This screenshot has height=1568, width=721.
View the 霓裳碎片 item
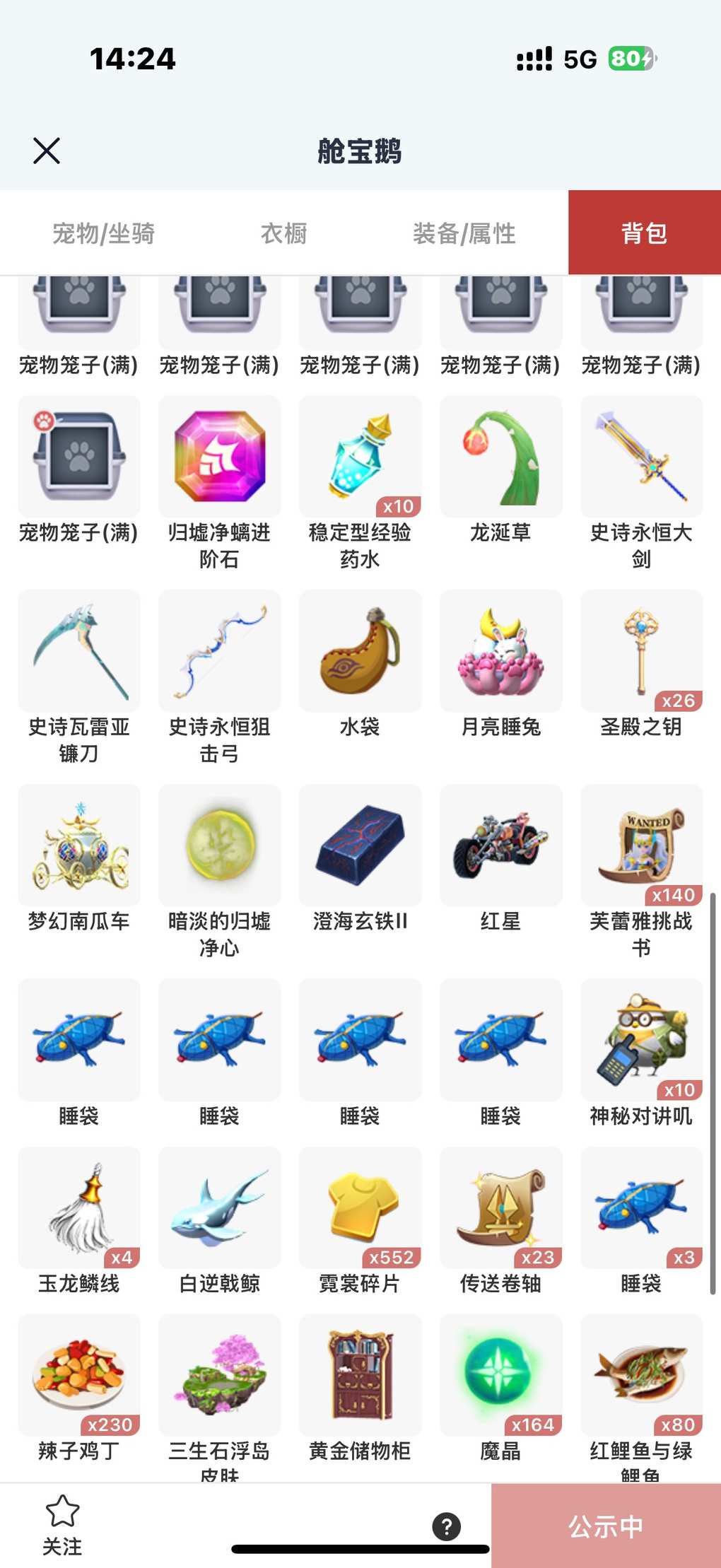tap(360, 1208)
